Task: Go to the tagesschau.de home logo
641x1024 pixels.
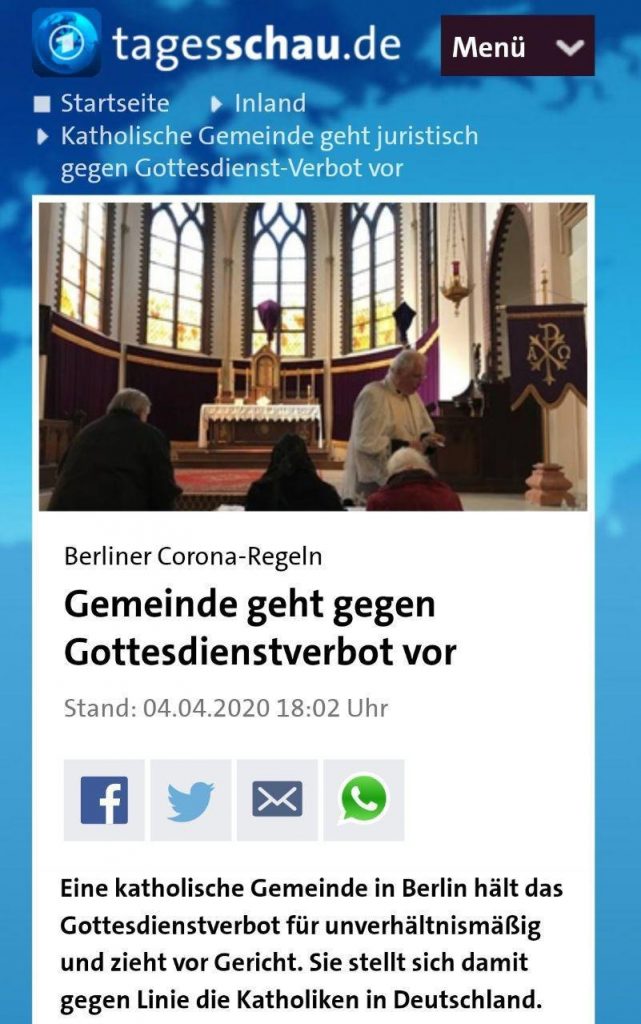Action: 217,44
